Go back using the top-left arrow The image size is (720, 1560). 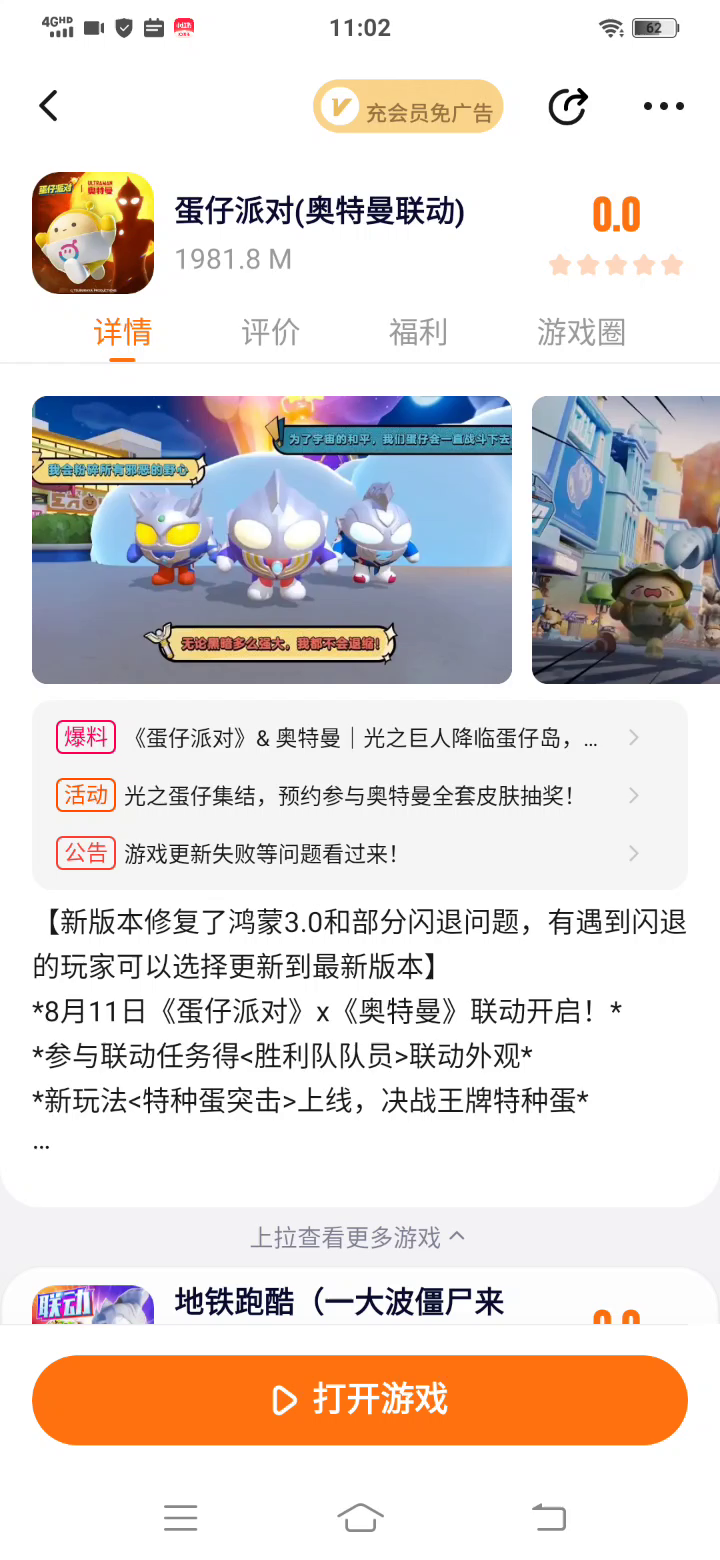(x=48, y=106)
